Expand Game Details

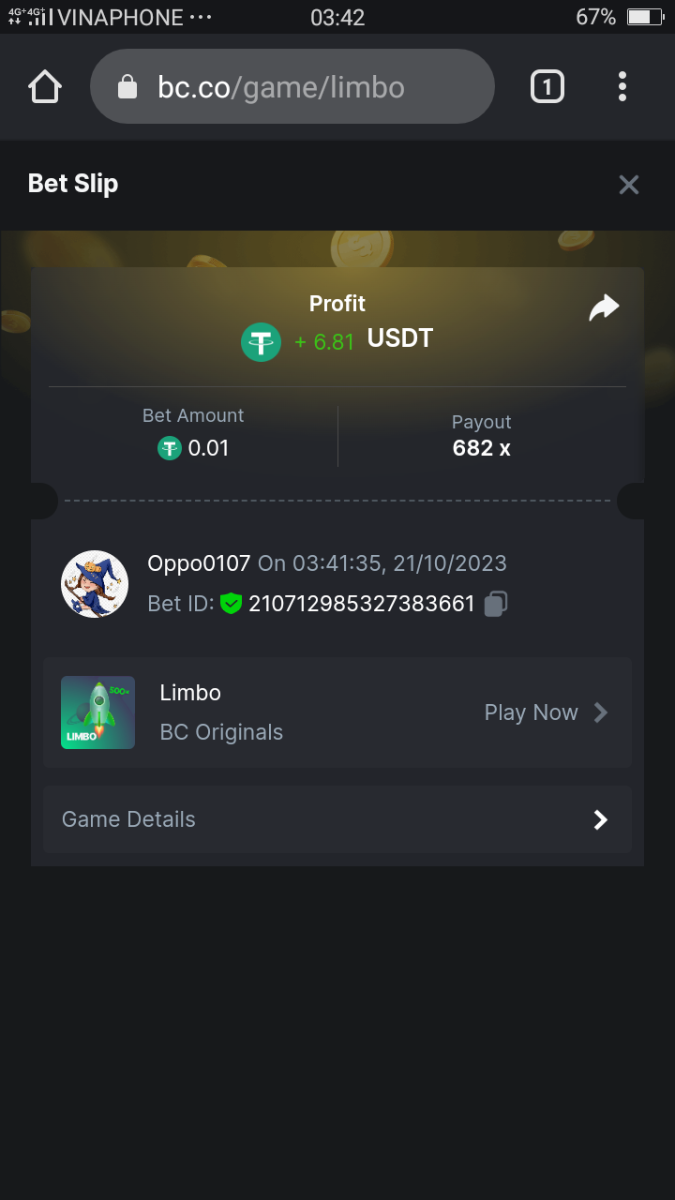(x=337, y=820)
